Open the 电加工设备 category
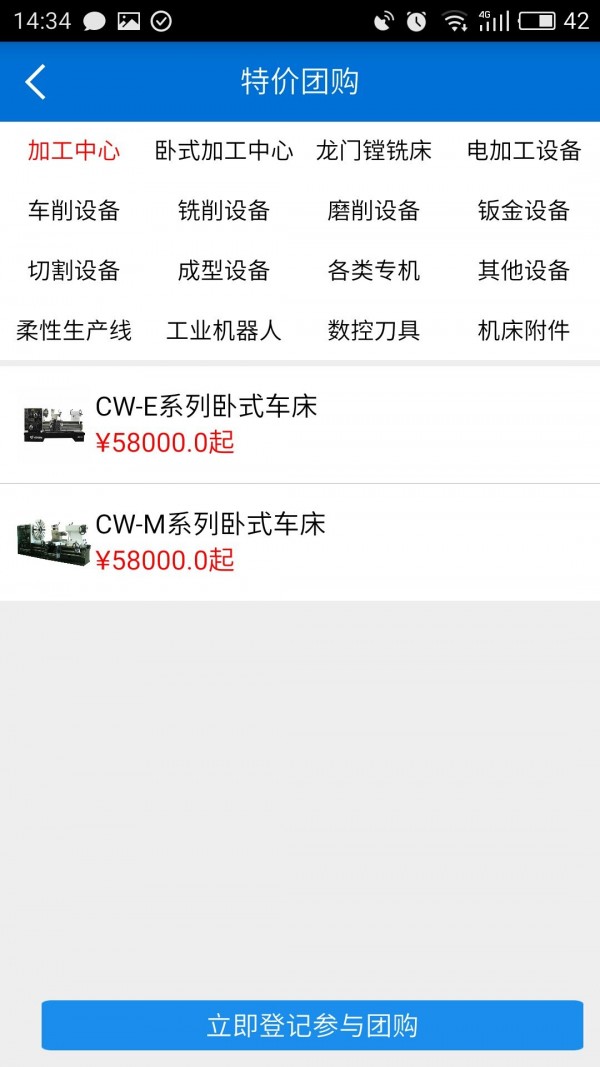Screen dimensions: 600x1067 [x=524, y=151]
